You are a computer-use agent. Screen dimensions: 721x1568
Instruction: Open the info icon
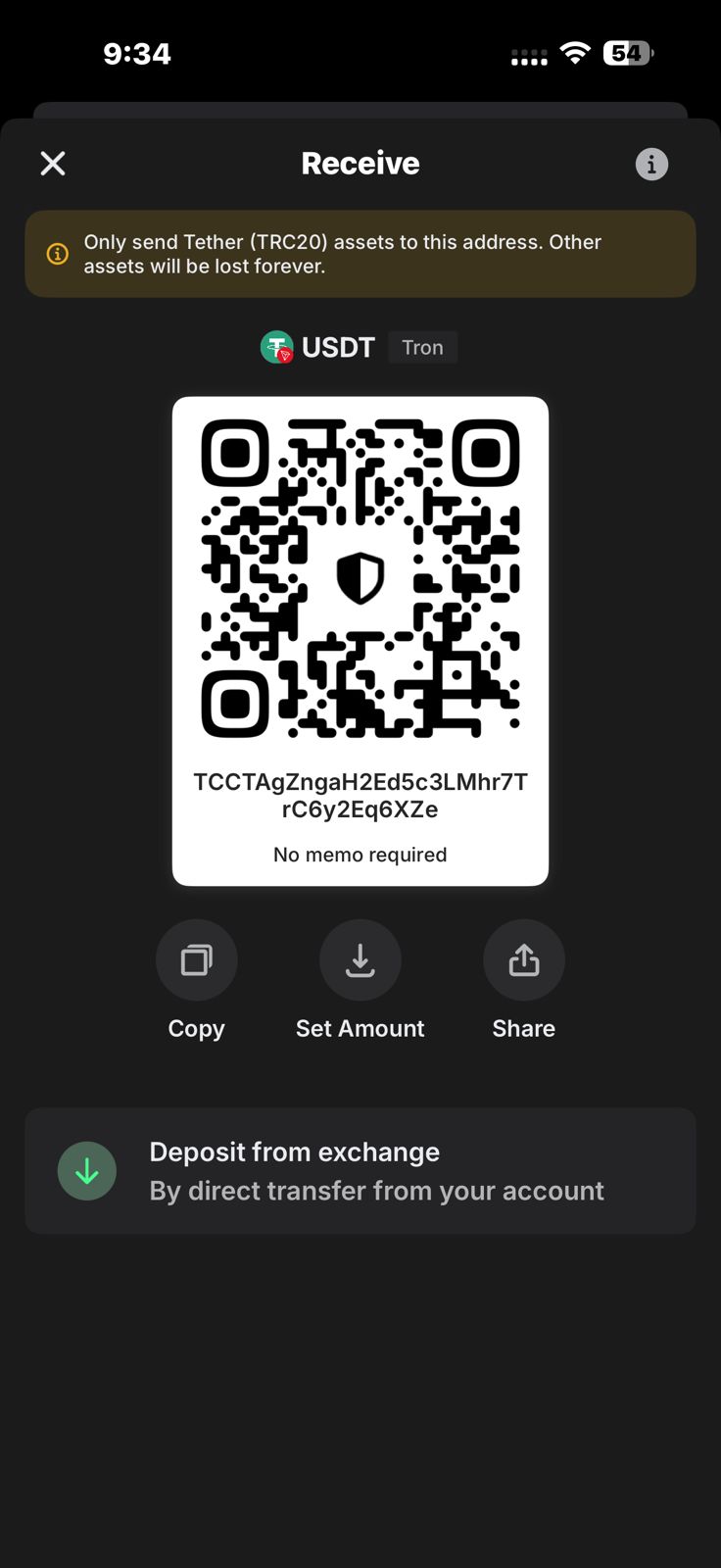(x=651, y=164)
